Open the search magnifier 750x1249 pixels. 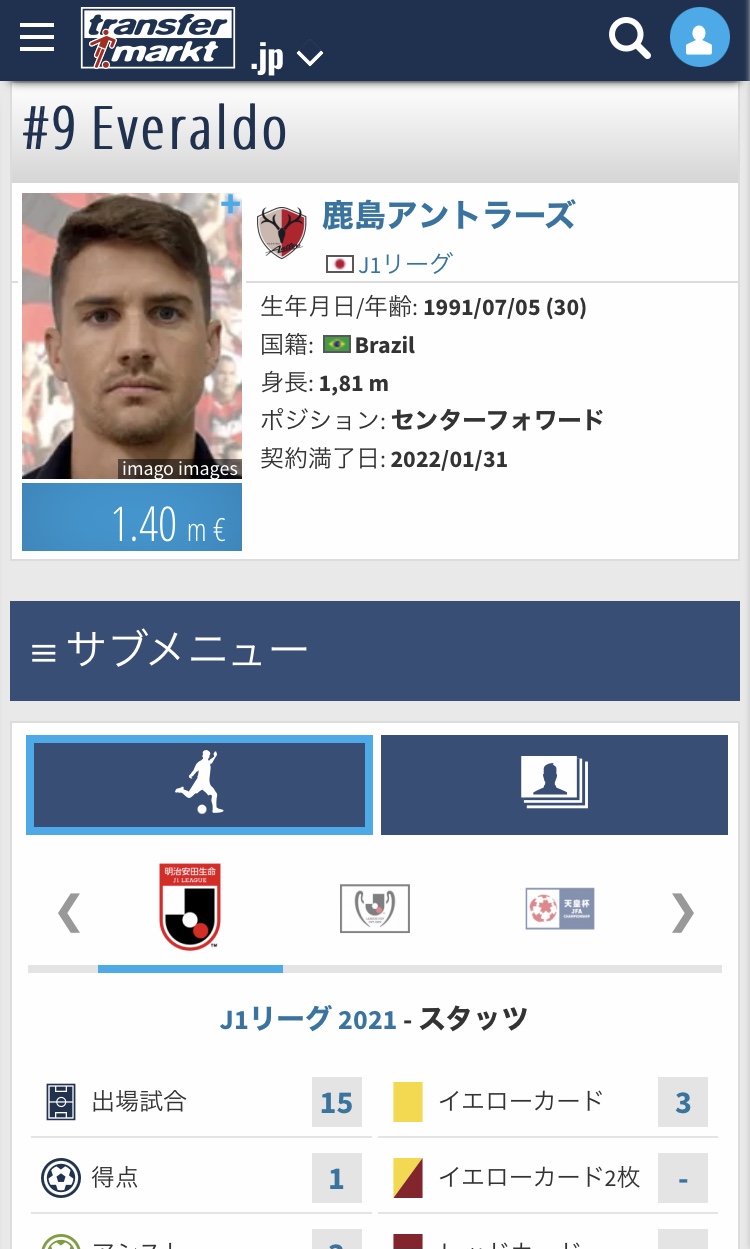pos(630,38)
